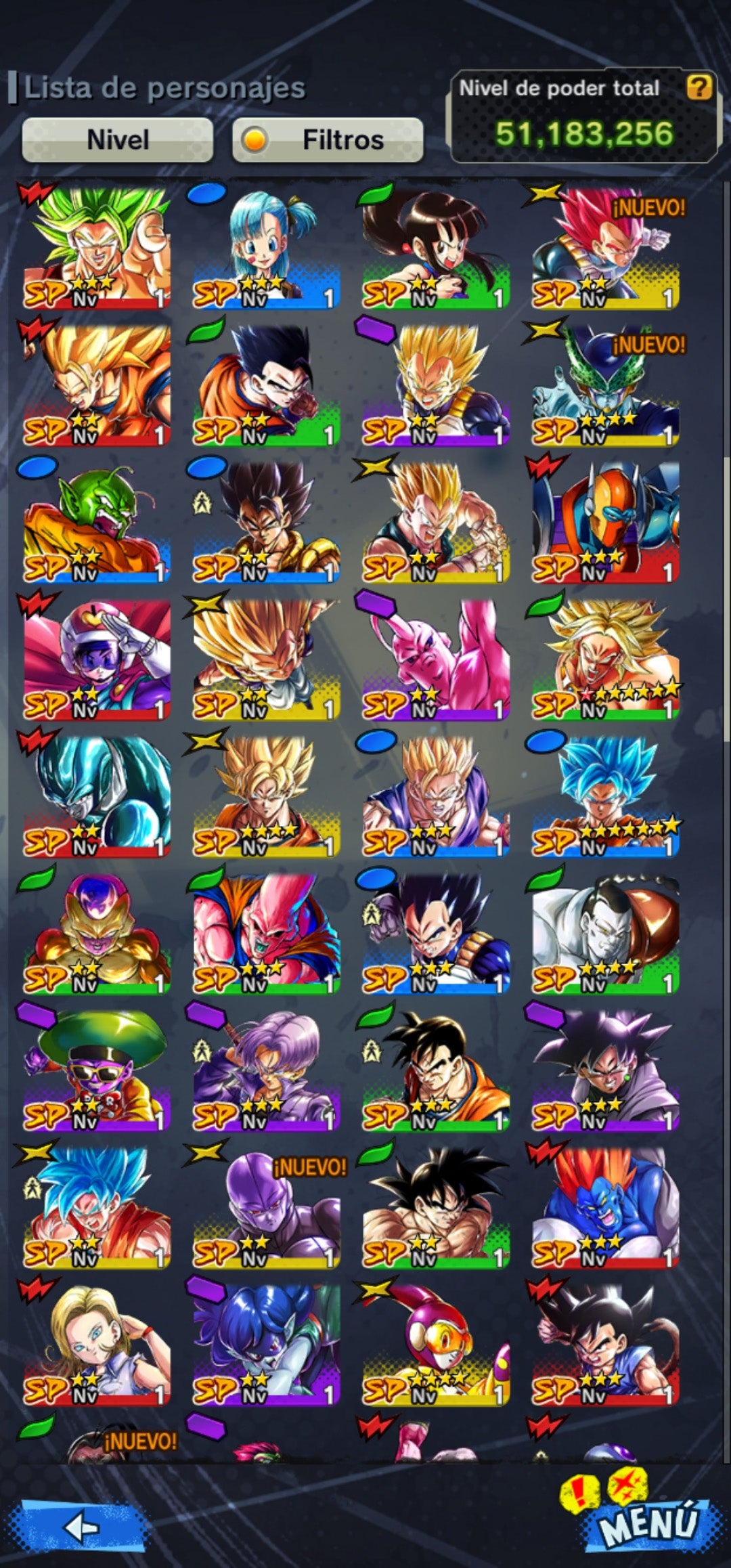
Task: Open the Filtros filter button
Action: 328,140
